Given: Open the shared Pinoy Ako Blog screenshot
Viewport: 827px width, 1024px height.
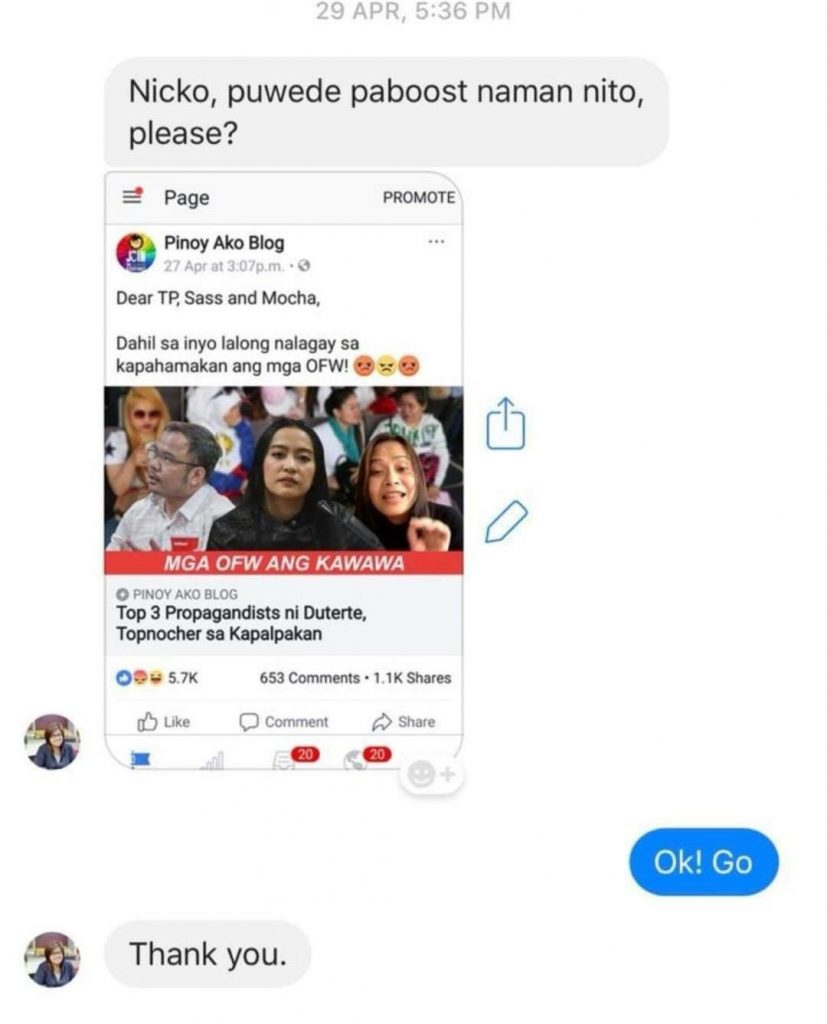Looking at the screenshot, I should pyautogui.click(x=284, y=470).
